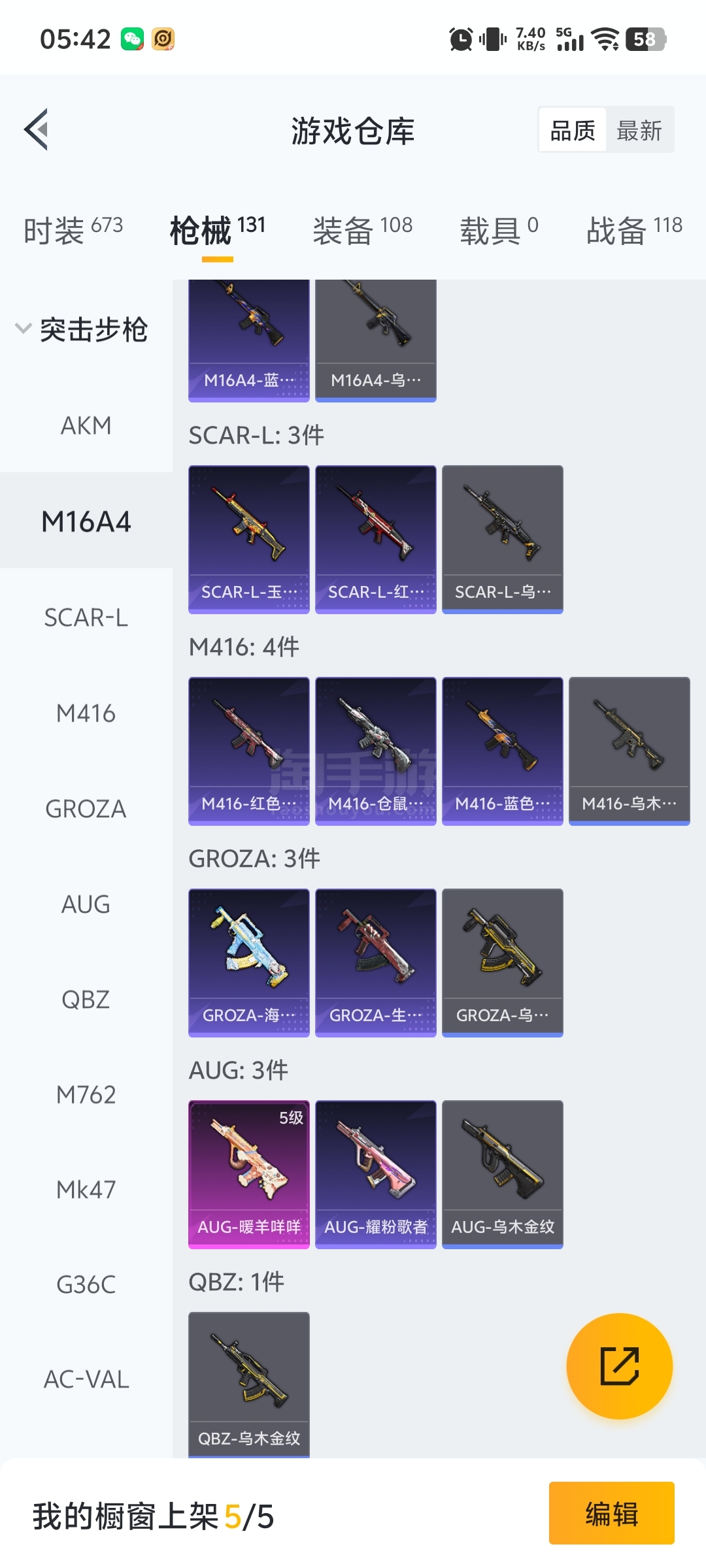Switch to the 战备 tab

(633, 230)
